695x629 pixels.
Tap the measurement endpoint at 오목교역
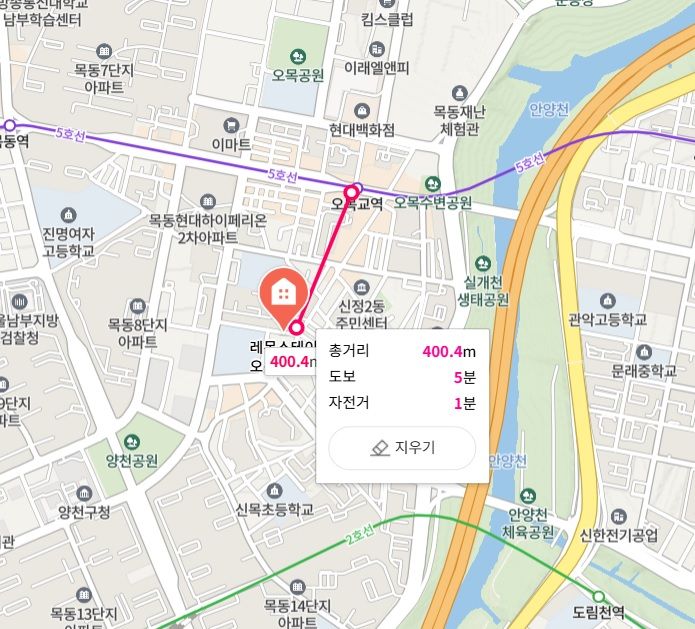(x=351, y=191)
